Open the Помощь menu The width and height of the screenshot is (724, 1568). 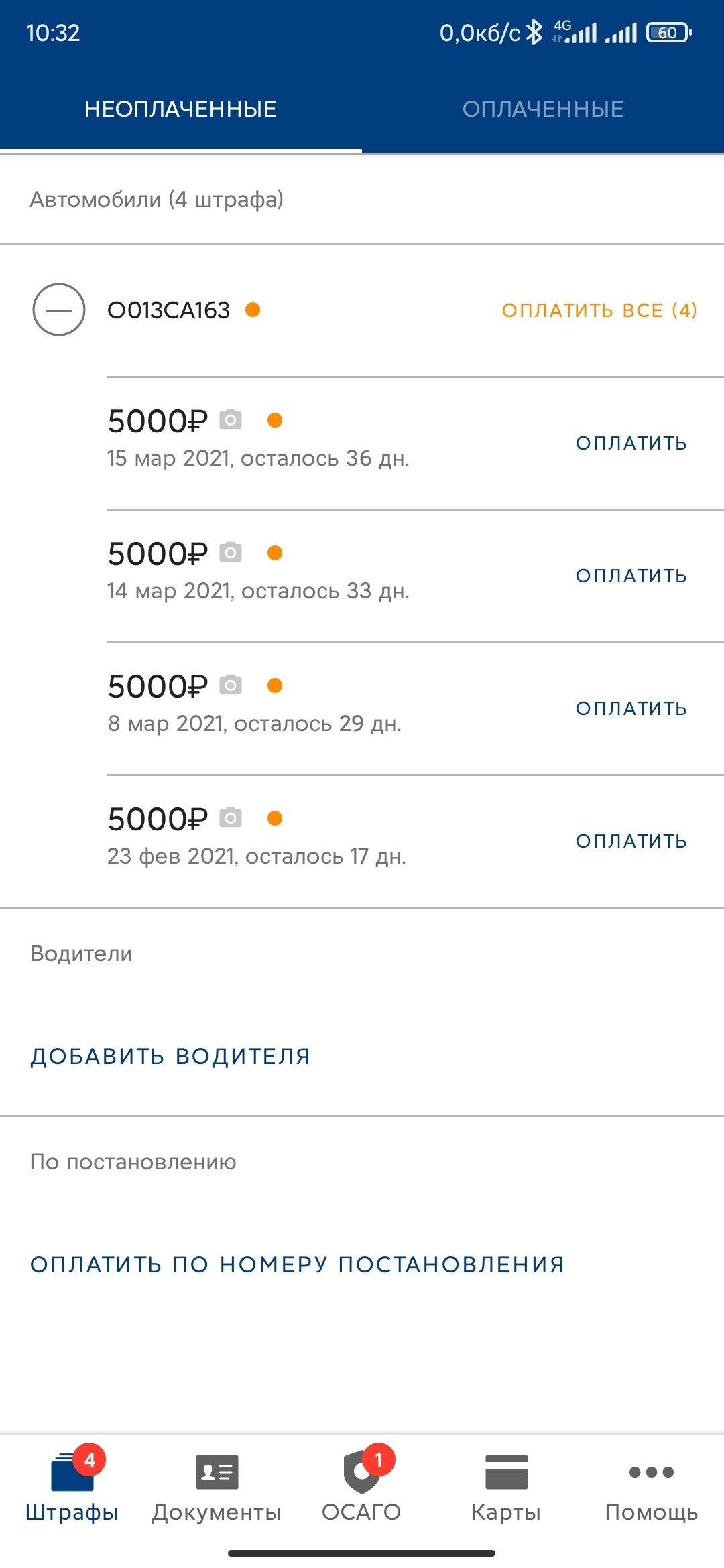[x=651, y=1484]
